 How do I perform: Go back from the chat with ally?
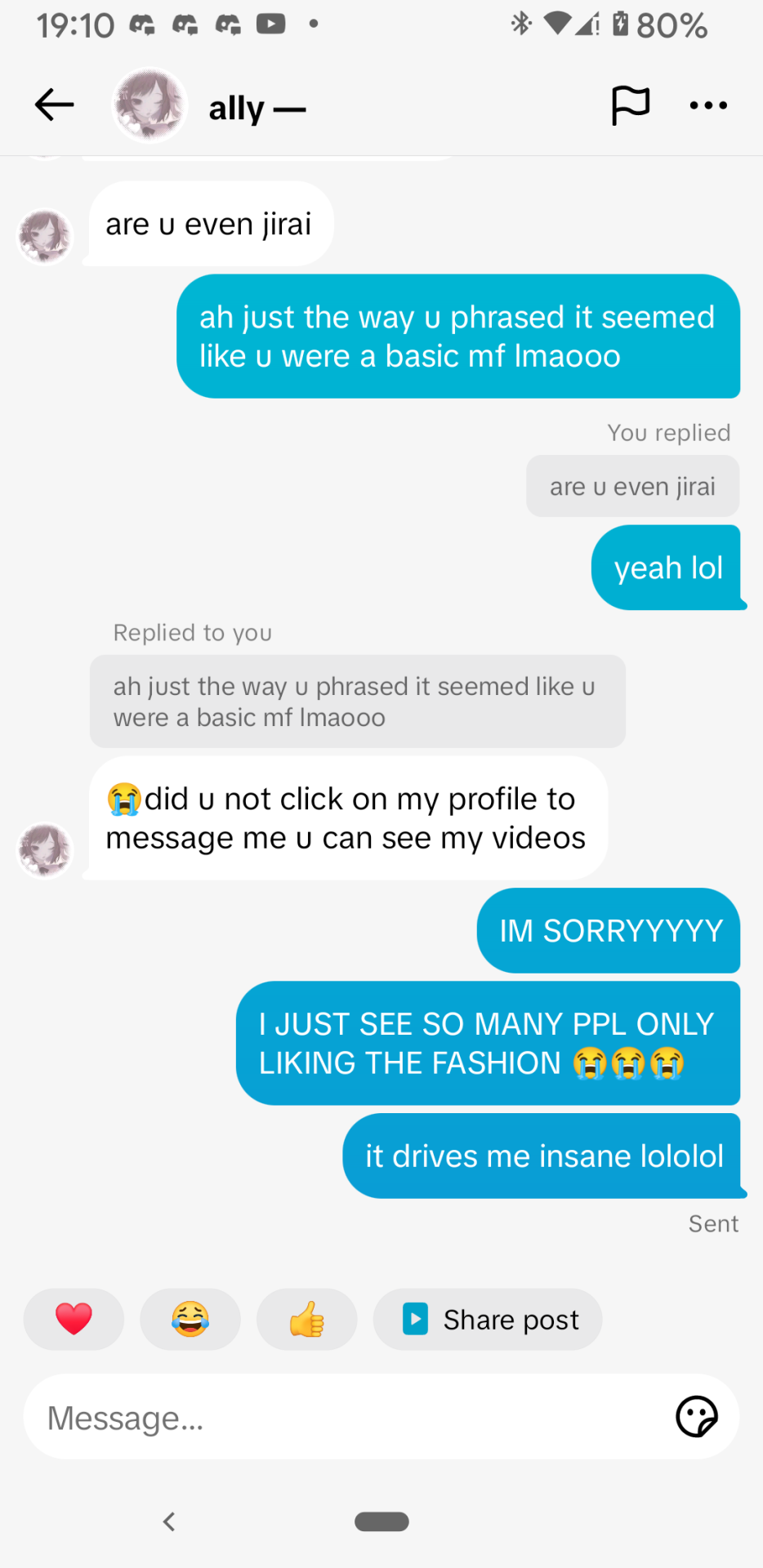click(x=55, y=105)
